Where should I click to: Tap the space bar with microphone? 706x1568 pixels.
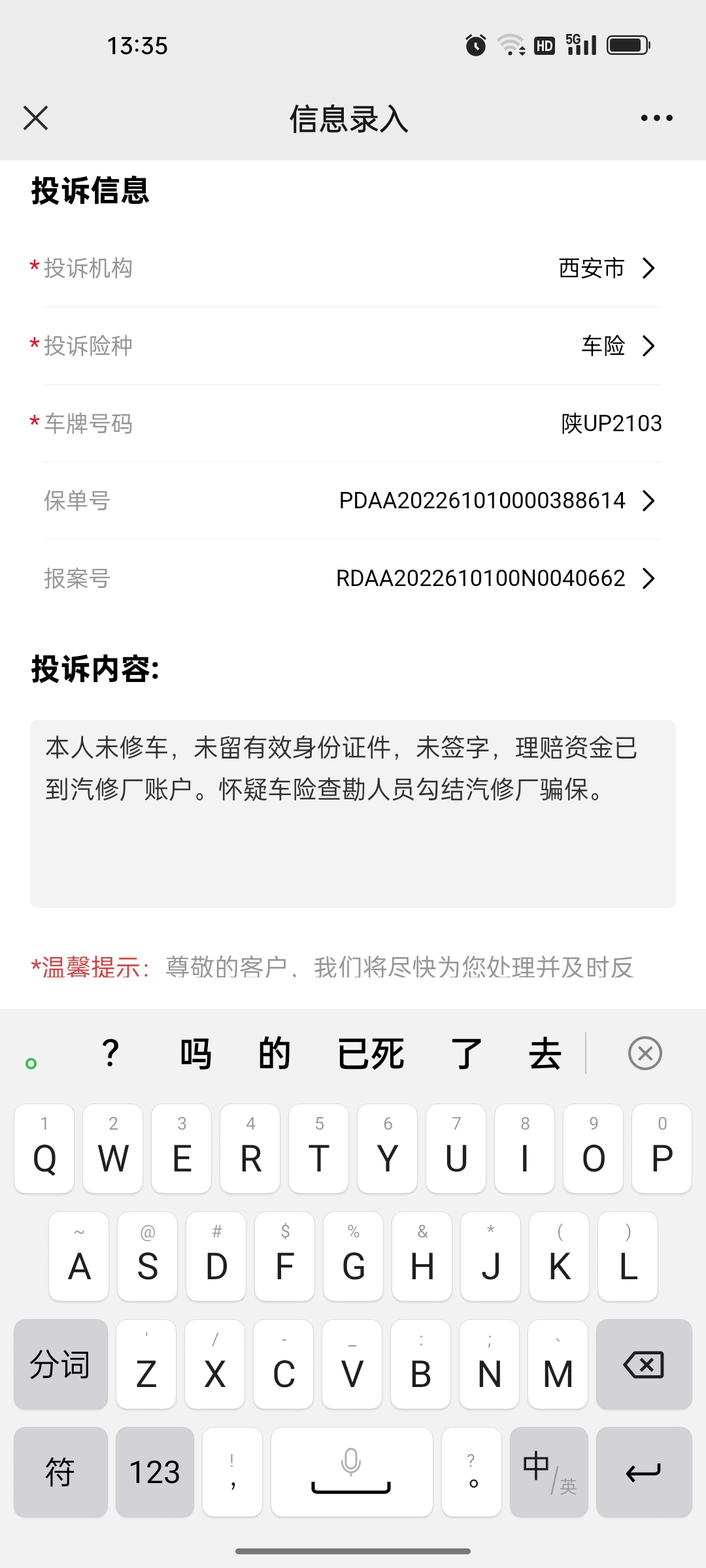[x=352, y=1472]
